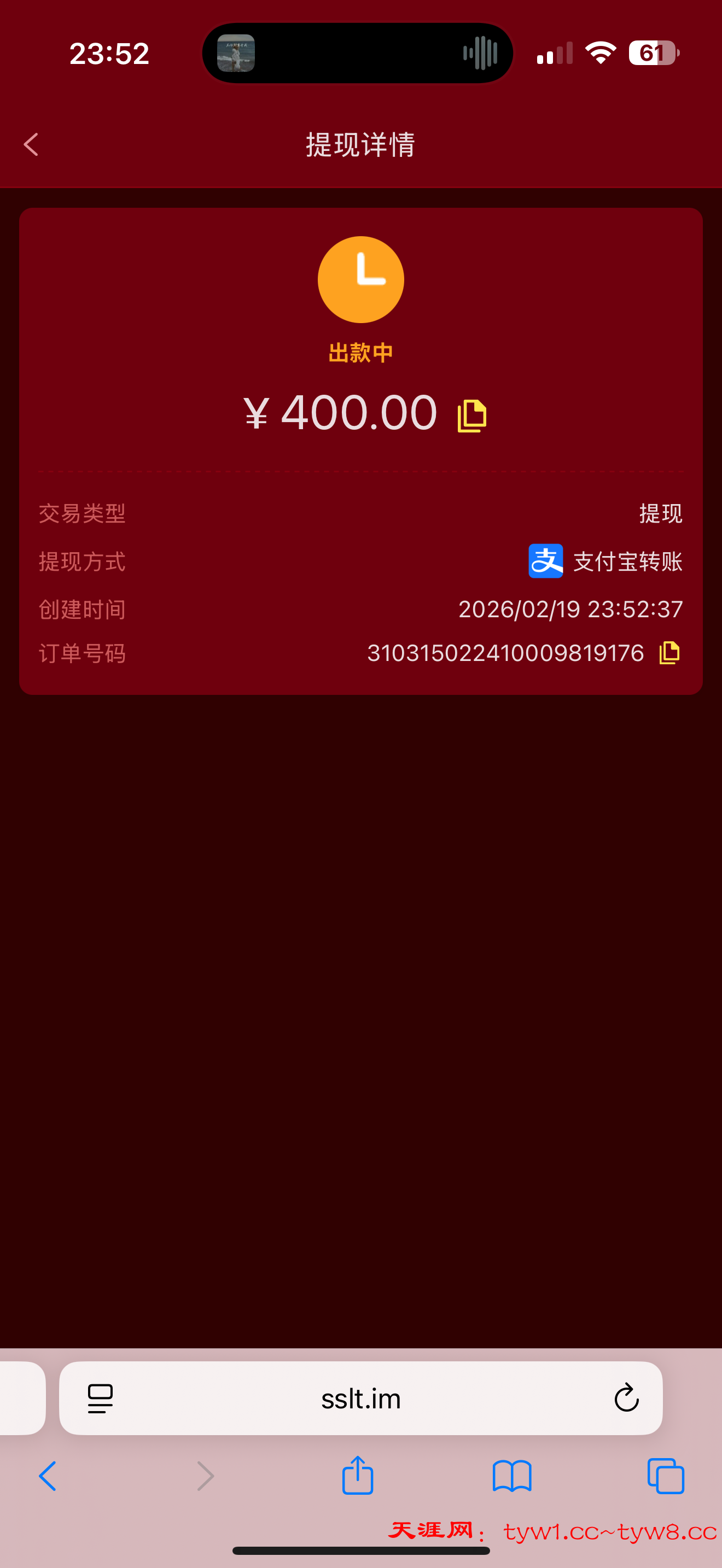Tap the 出款中 status label
Viewport: 722px width, 1568px height.
[360, 352]
